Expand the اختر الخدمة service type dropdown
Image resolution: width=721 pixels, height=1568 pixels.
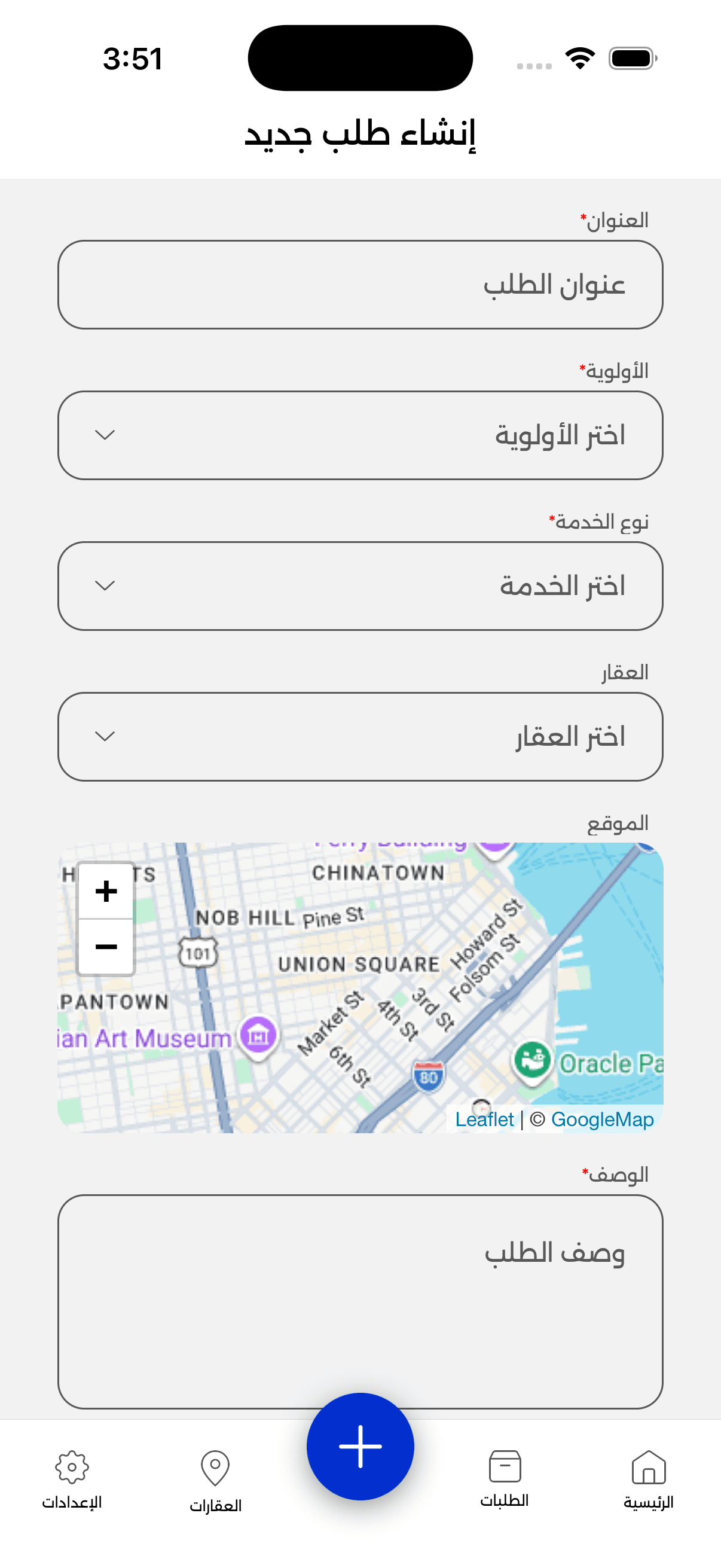(x=361, y=585)
